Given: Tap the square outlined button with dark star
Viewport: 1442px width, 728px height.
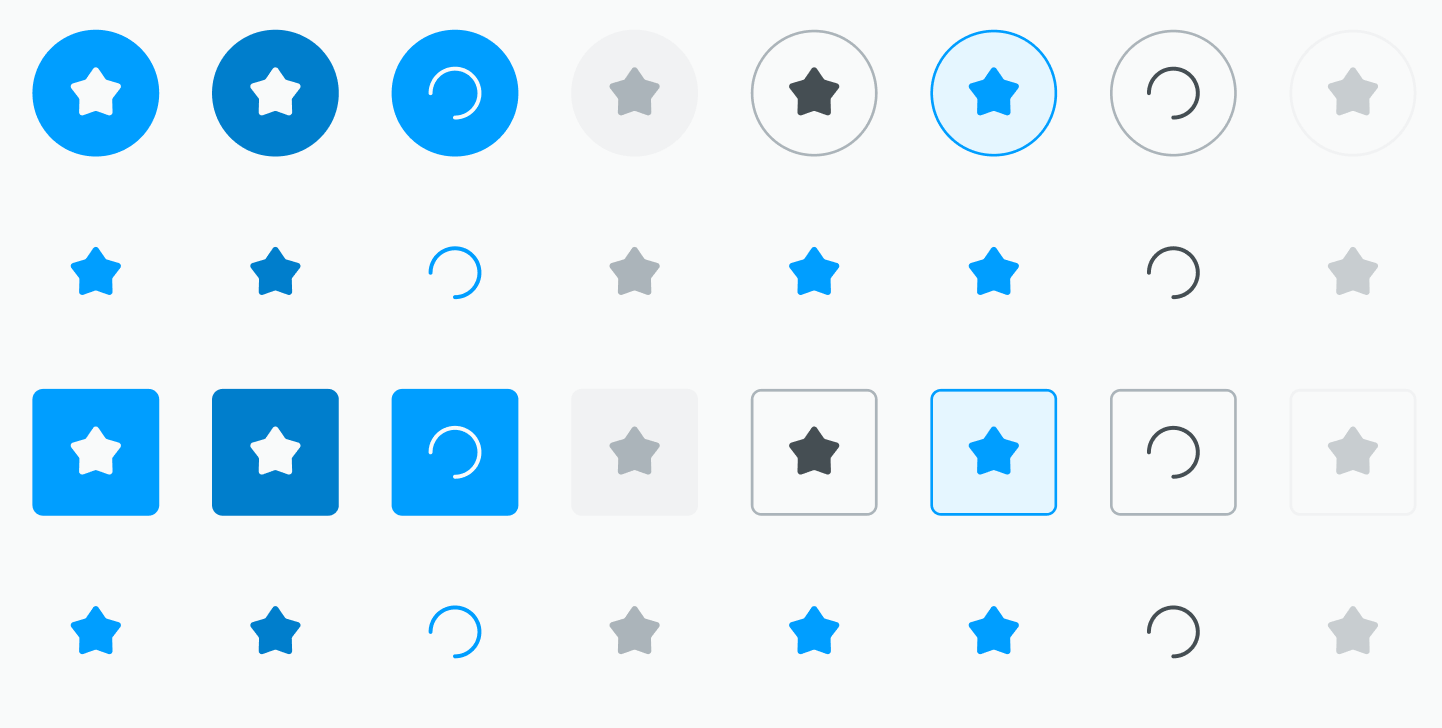Looking at the screenshot, I should (x=814, y=452).
